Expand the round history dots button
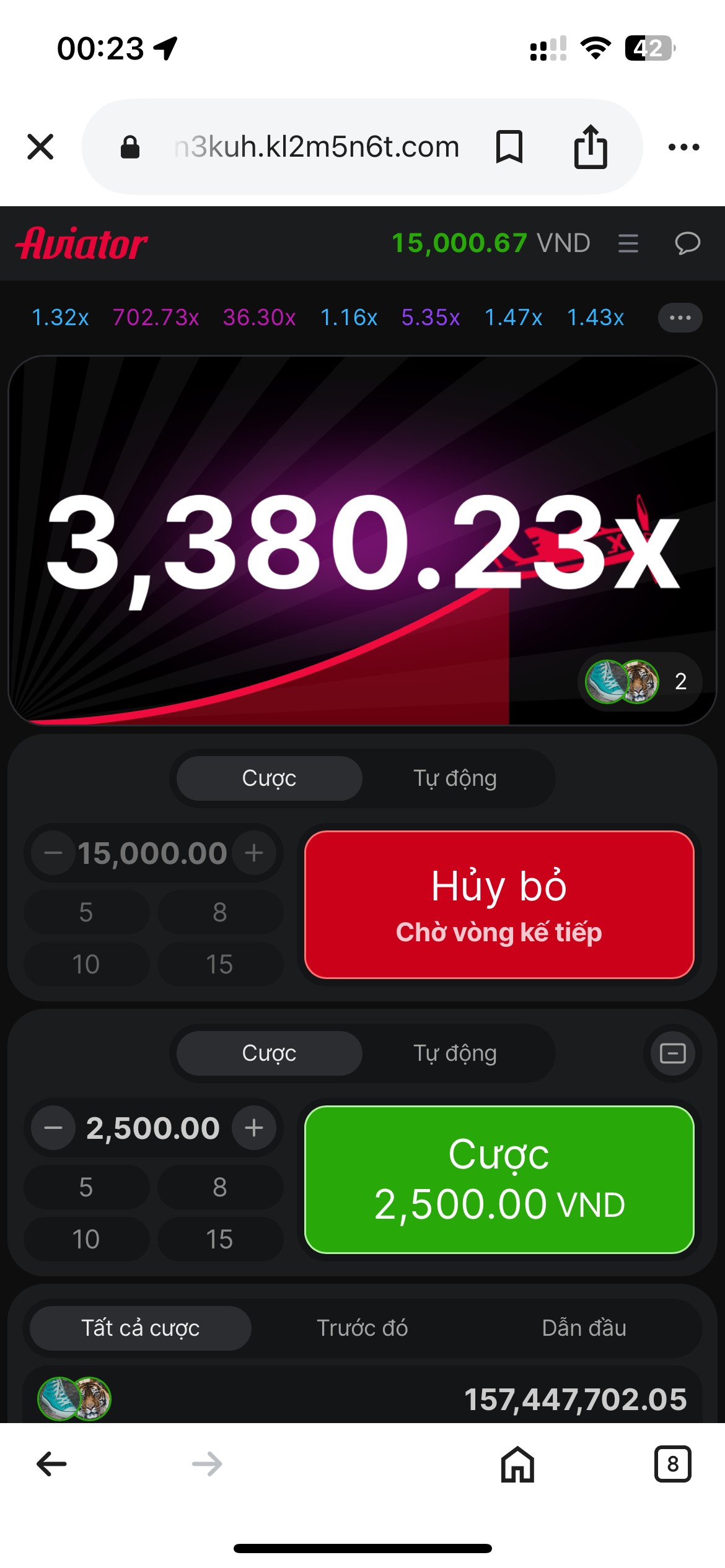 (680, 318)
